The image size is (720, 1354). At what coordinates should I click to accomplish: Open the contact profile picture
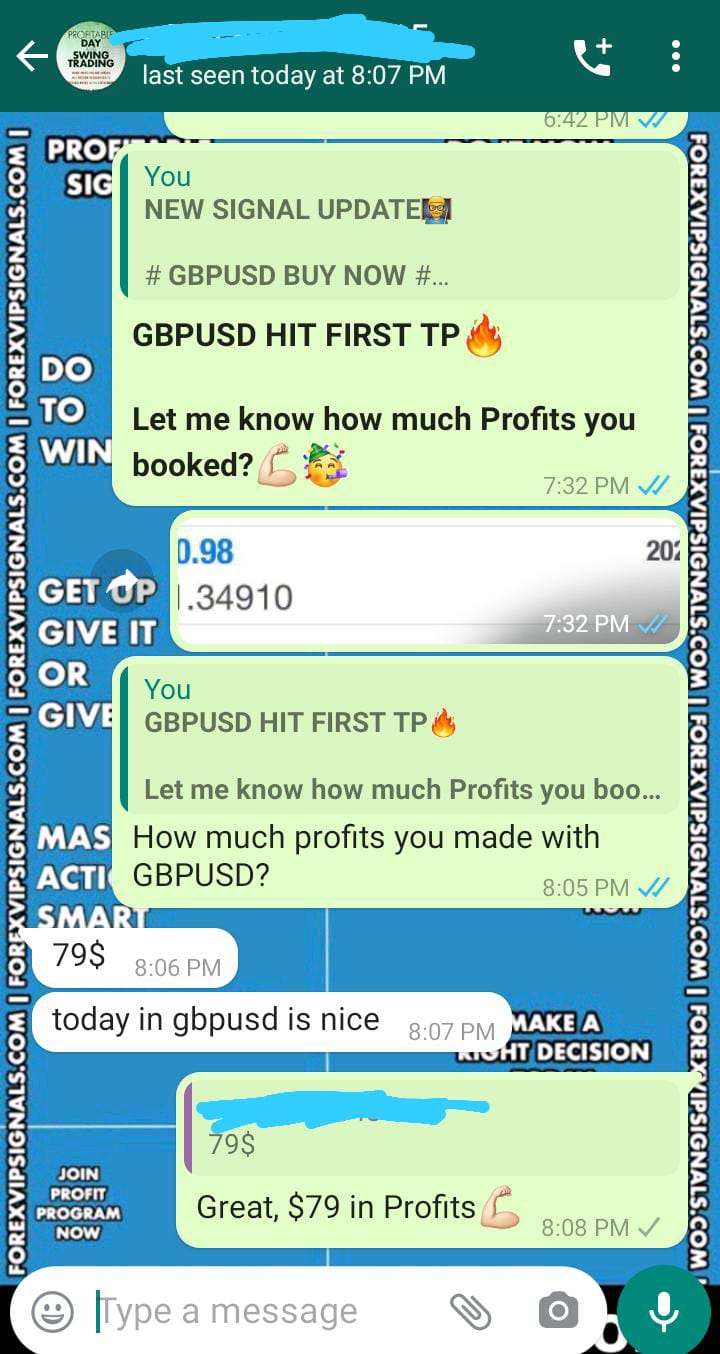coord(90,57)
